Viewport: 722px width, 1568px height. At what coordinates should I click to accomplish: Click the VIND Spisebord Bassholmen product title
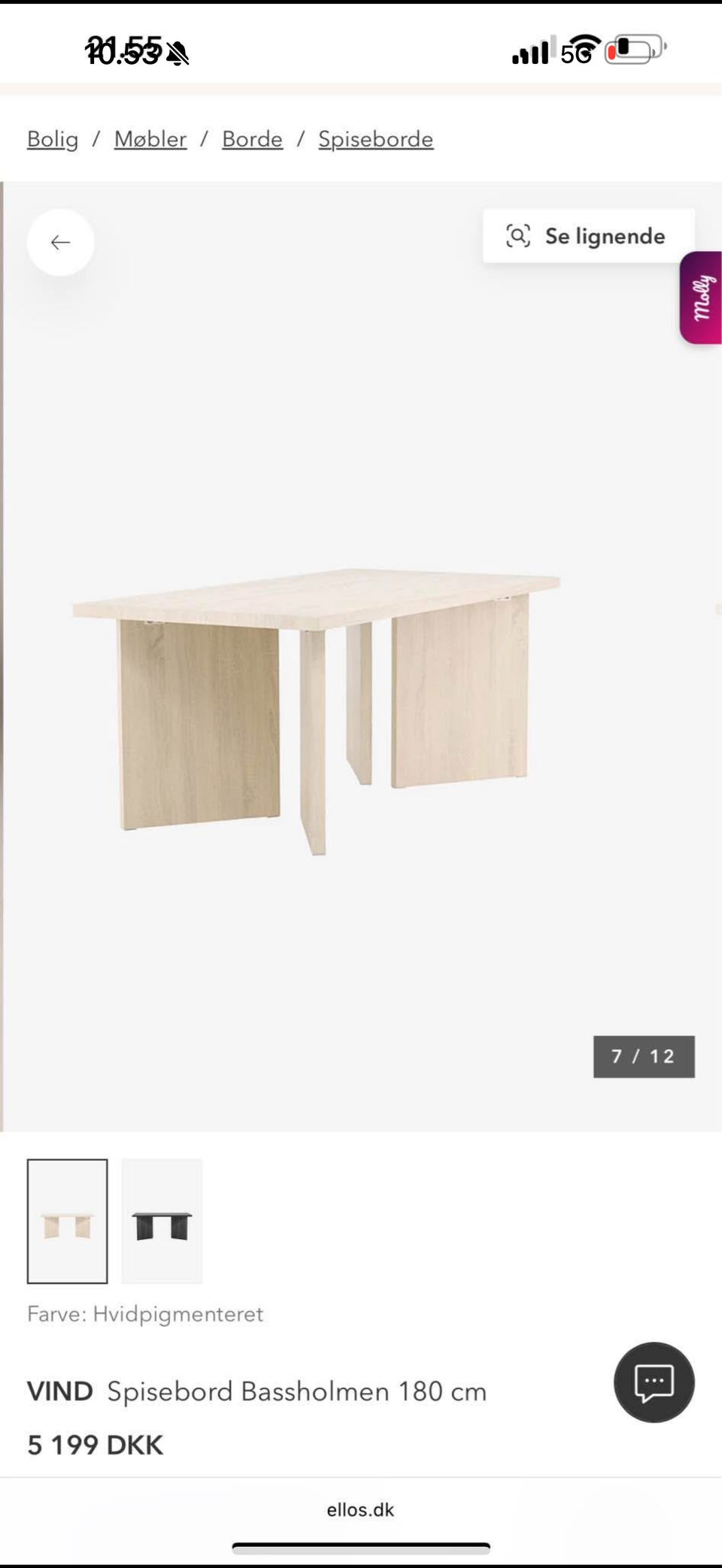pyautogui.click(x=256, y=1391)
